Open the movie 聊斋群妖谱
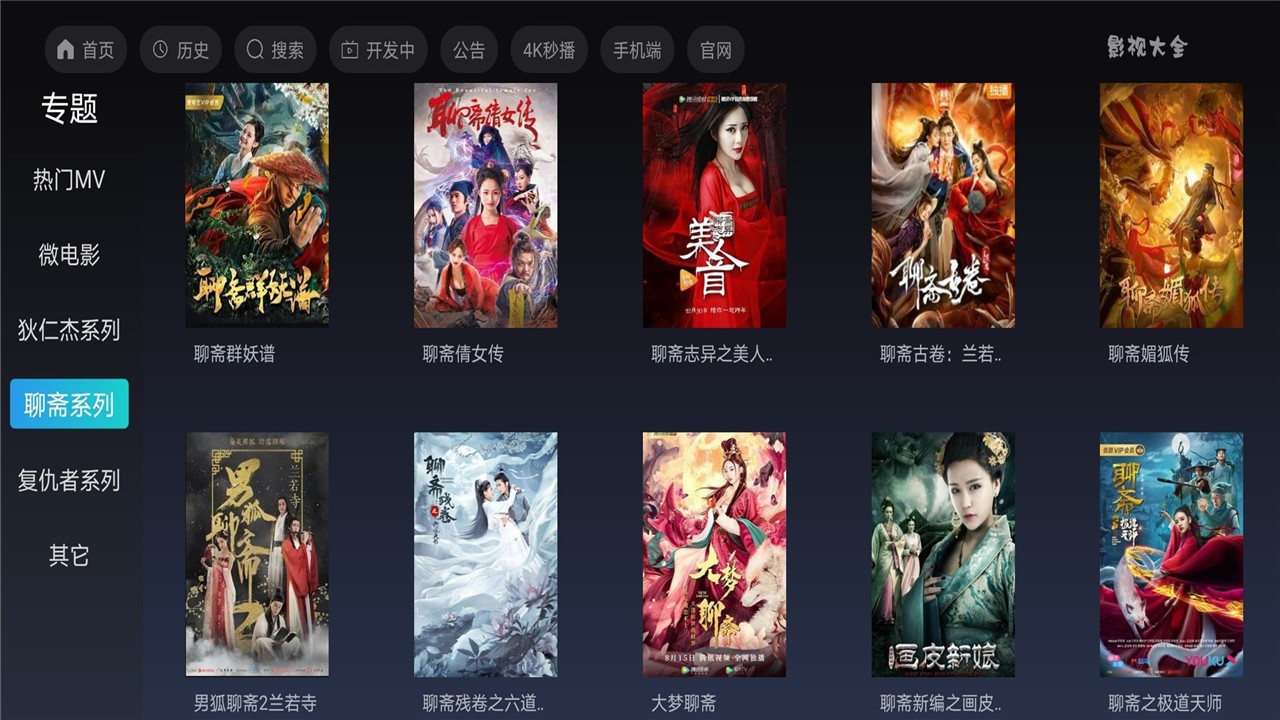Image resolution: width=1280 pixels, height=720 pixels. click(x=257, y=205)
